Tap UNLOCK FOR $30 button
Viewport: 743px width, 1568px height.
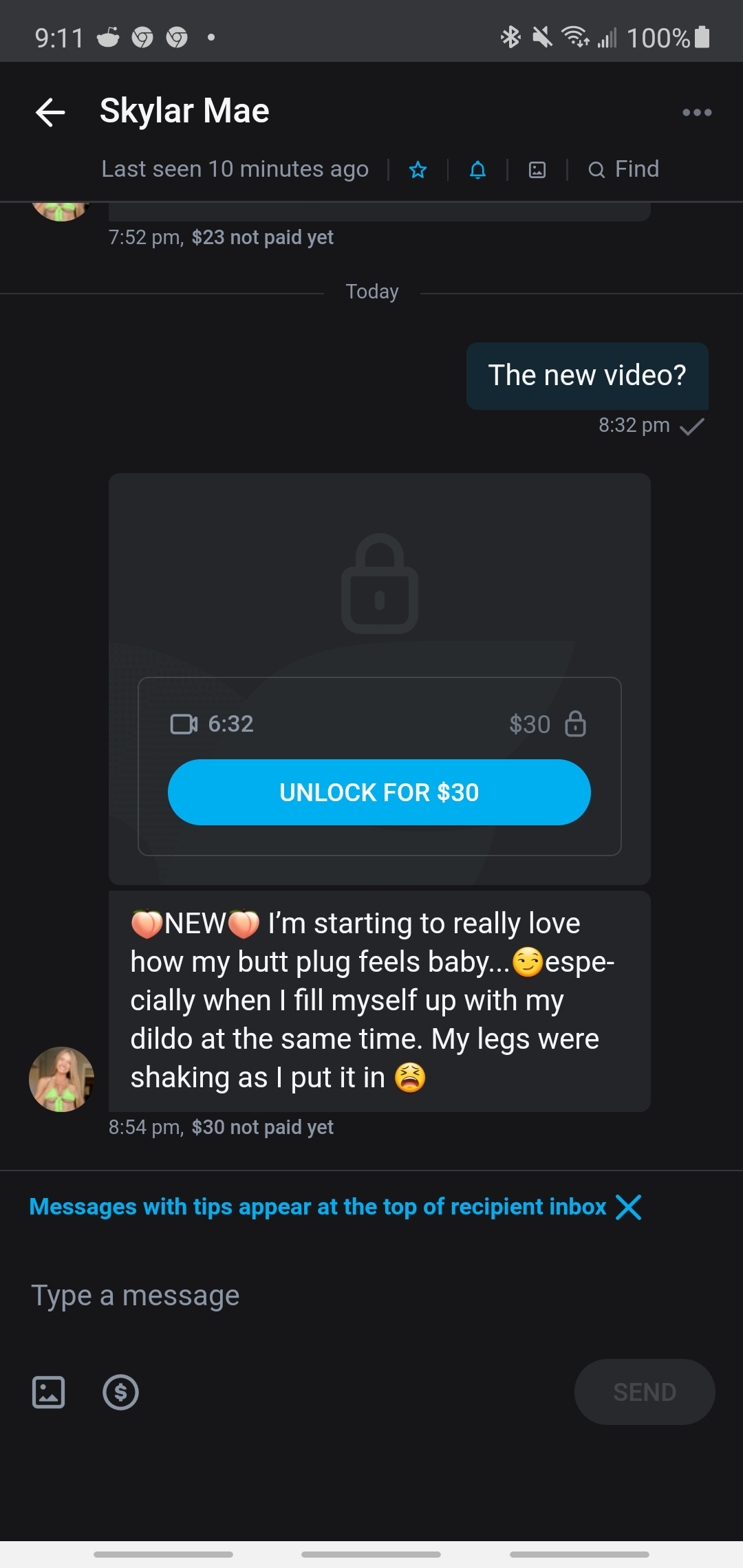point(379,792)
